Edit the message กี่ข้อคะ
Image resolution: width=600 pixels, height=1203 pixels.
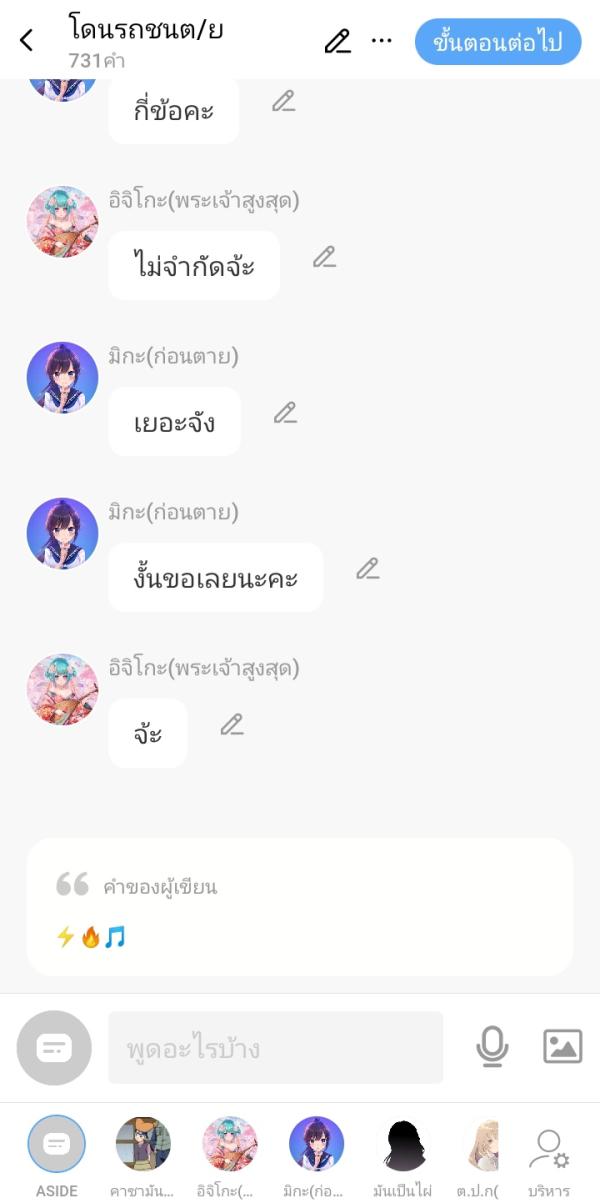coord(284,101)
